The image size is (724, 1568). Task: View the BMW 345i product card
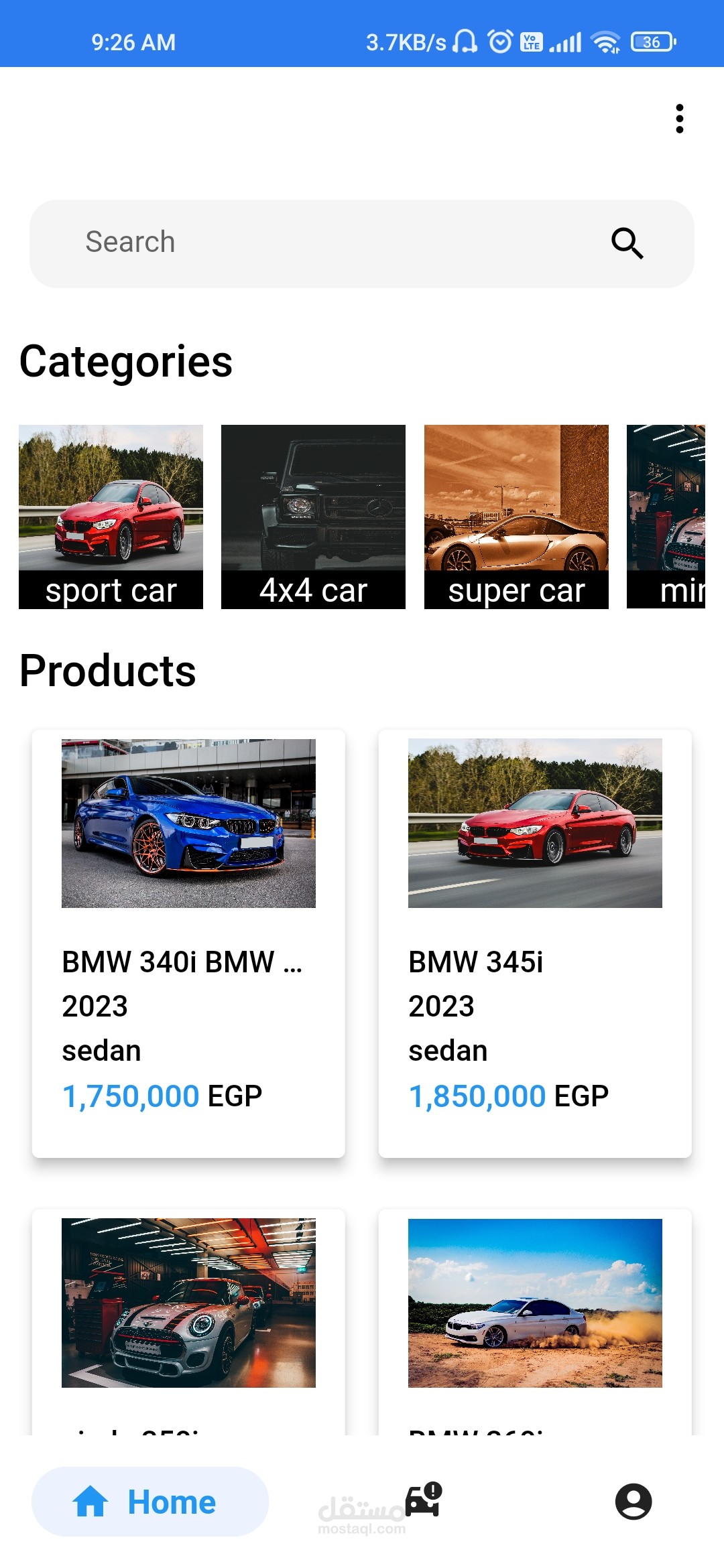(x=535, y=942)
